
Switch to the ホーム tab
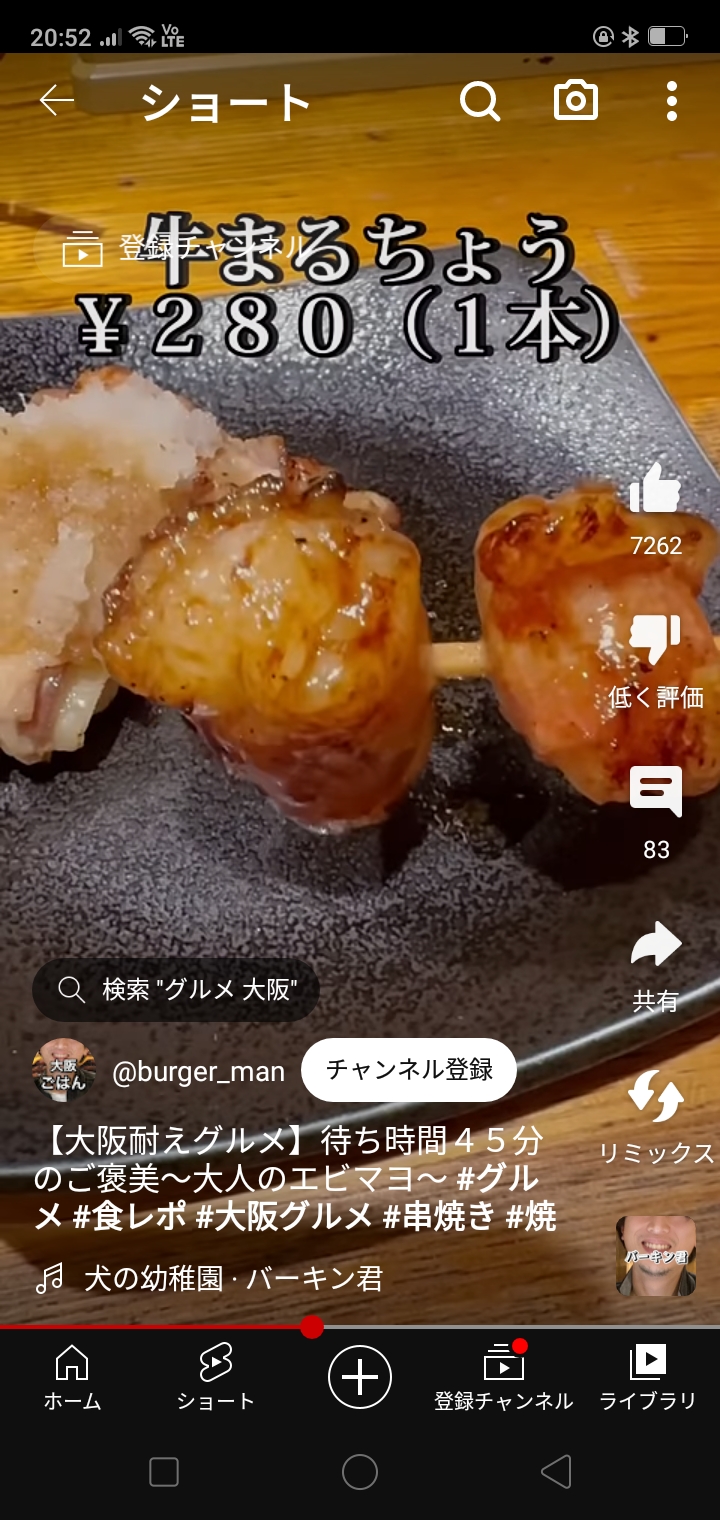point(72,1378)
